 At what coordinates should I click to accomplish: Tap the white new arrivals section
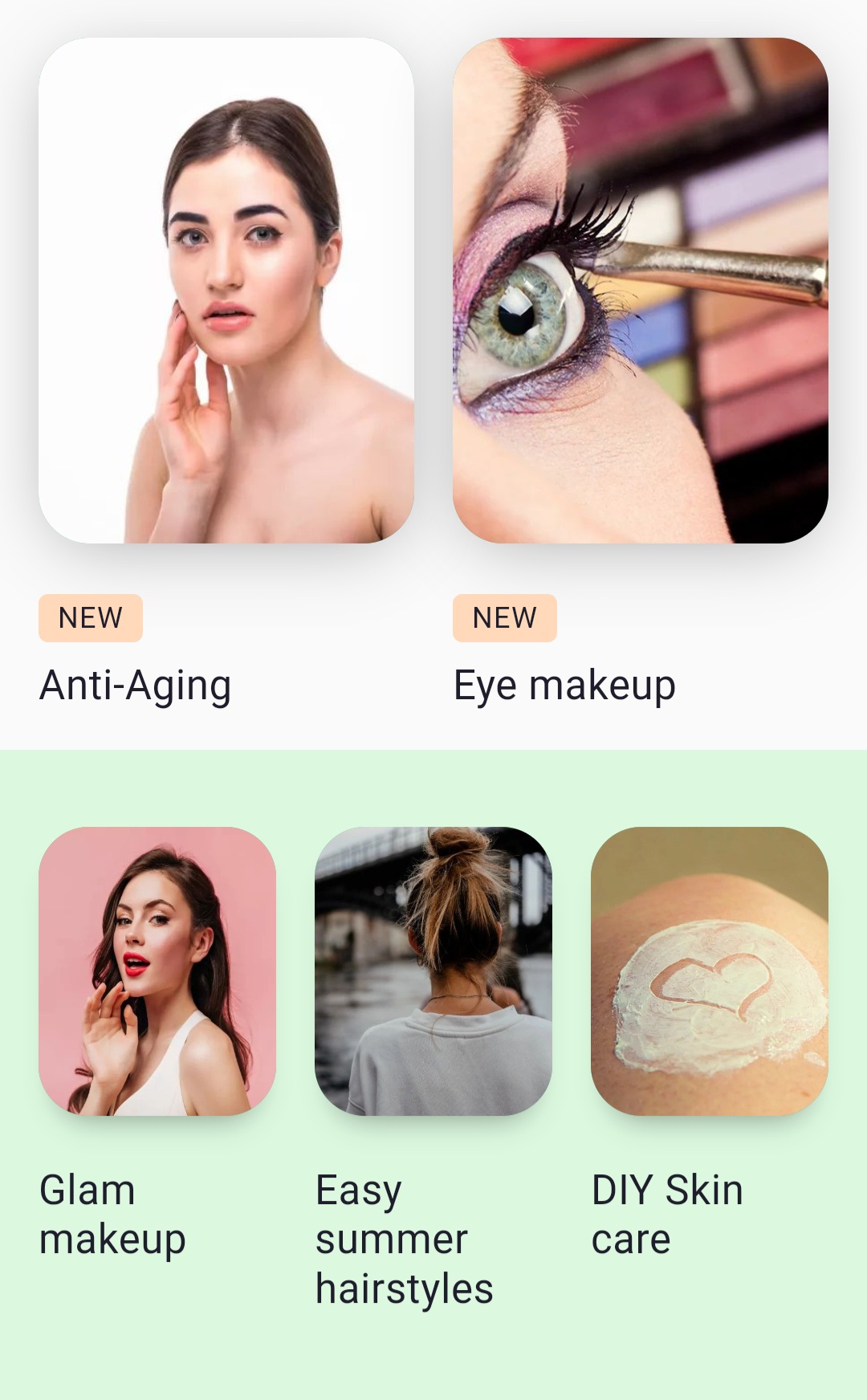[x=433, y=726]
